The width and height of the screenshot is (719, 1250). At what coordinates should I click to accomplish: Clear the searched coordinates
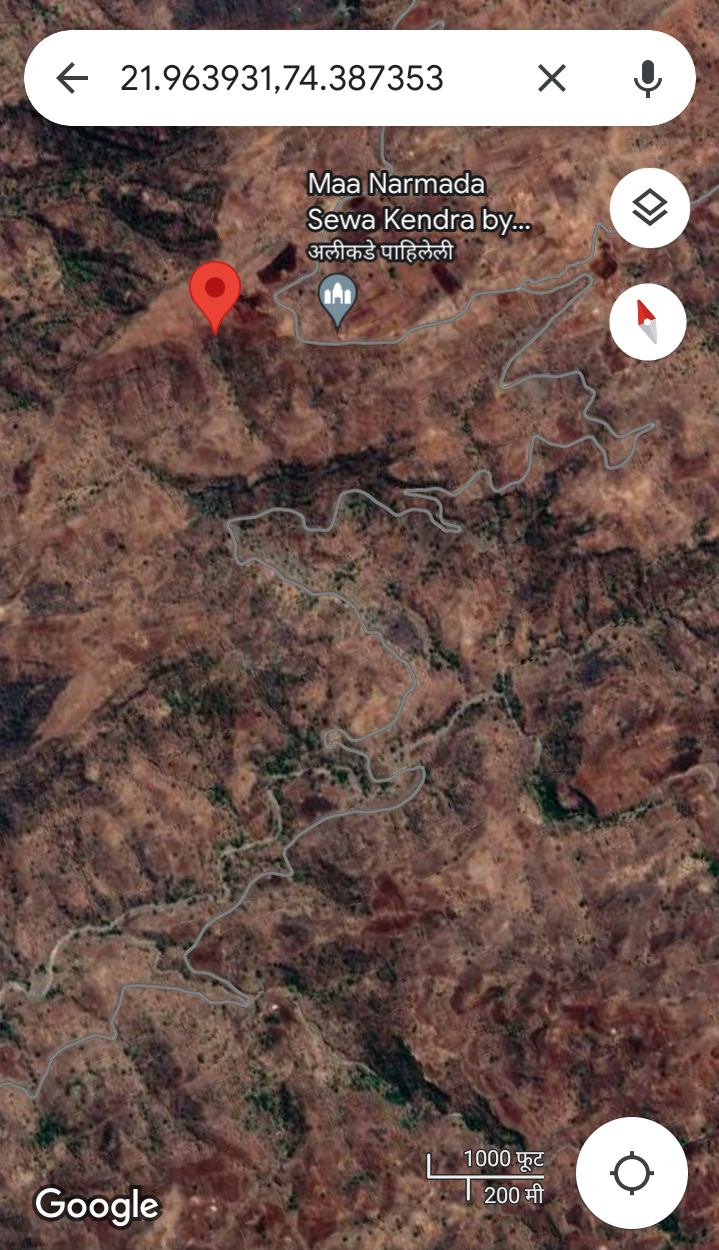point(552,78)
